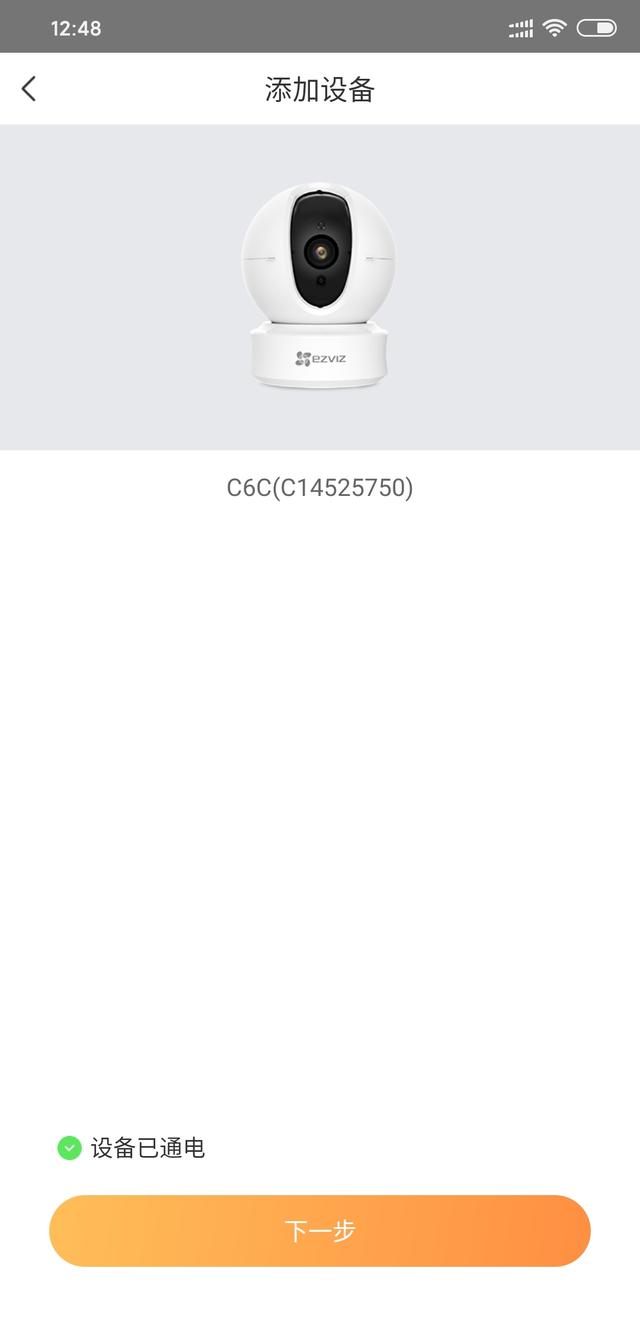Image resolution: width=640 pixels, height=1332 pixels.
Task: Go back from the 添加设备 screen
Action: (29, 89)
